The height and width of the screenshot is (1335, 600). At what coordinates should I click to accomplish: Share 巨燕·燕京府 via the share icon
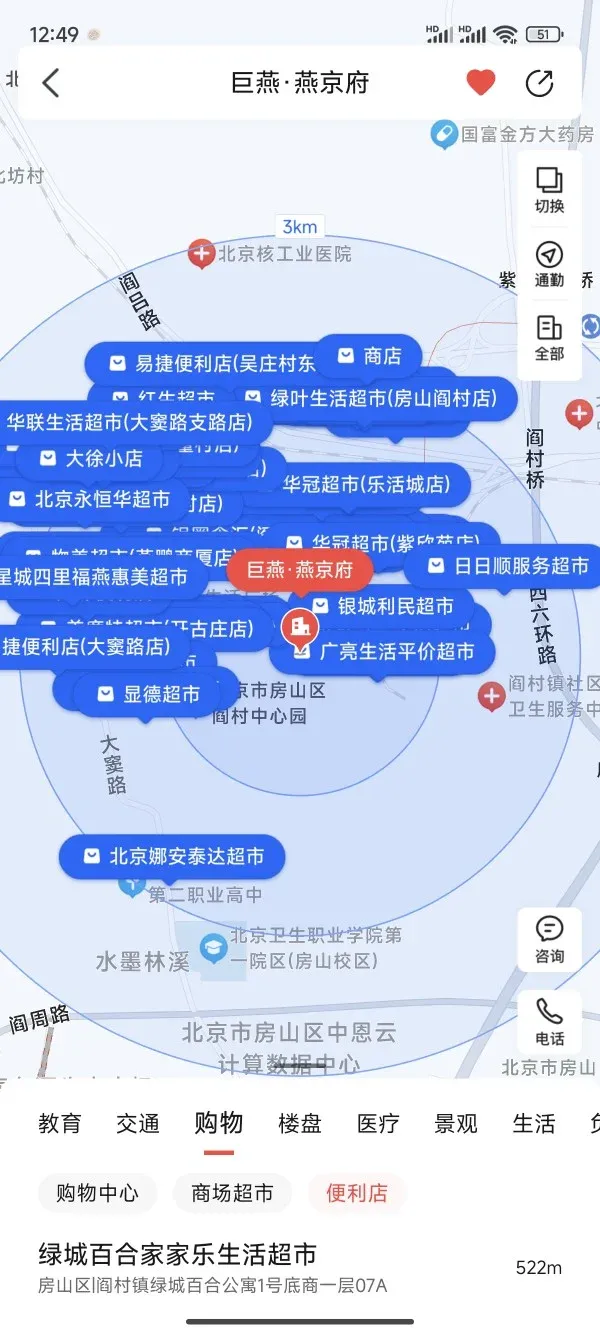click(539, 83)
